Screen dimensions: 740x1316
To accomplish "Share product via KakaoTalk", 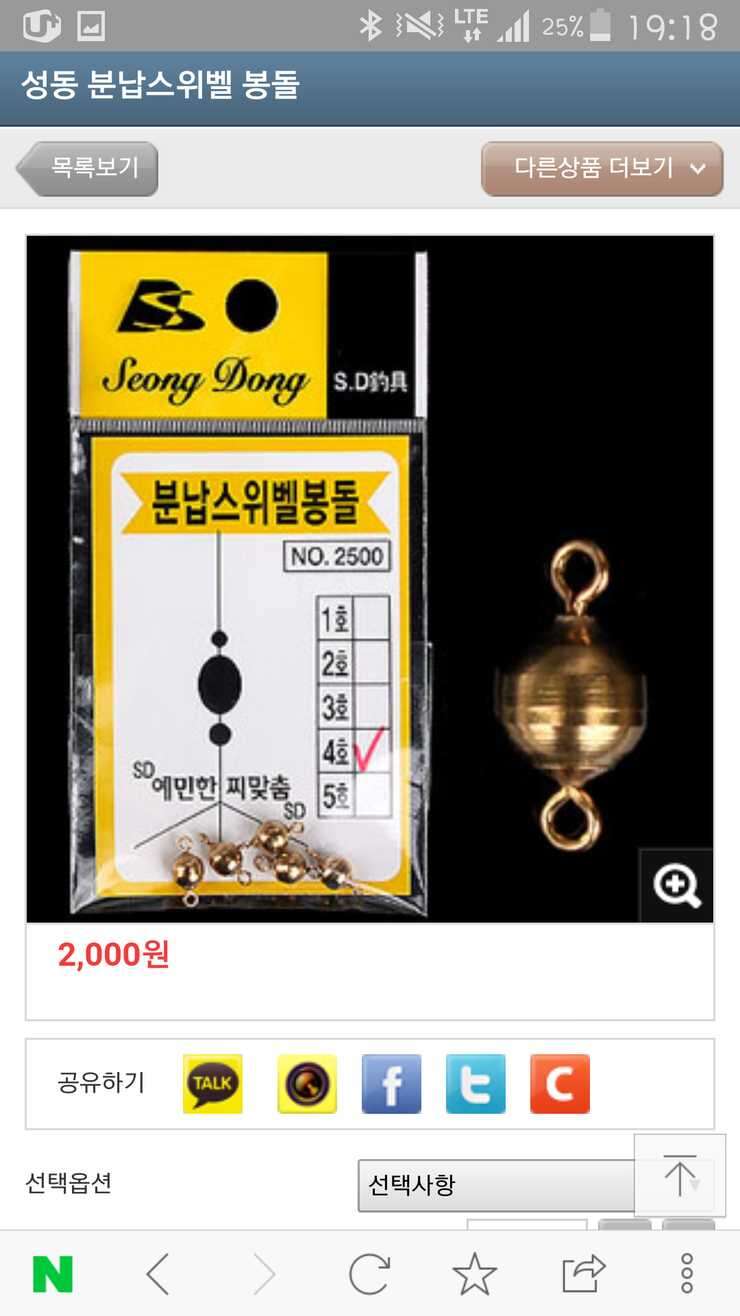I will [x=212, y=1084].
